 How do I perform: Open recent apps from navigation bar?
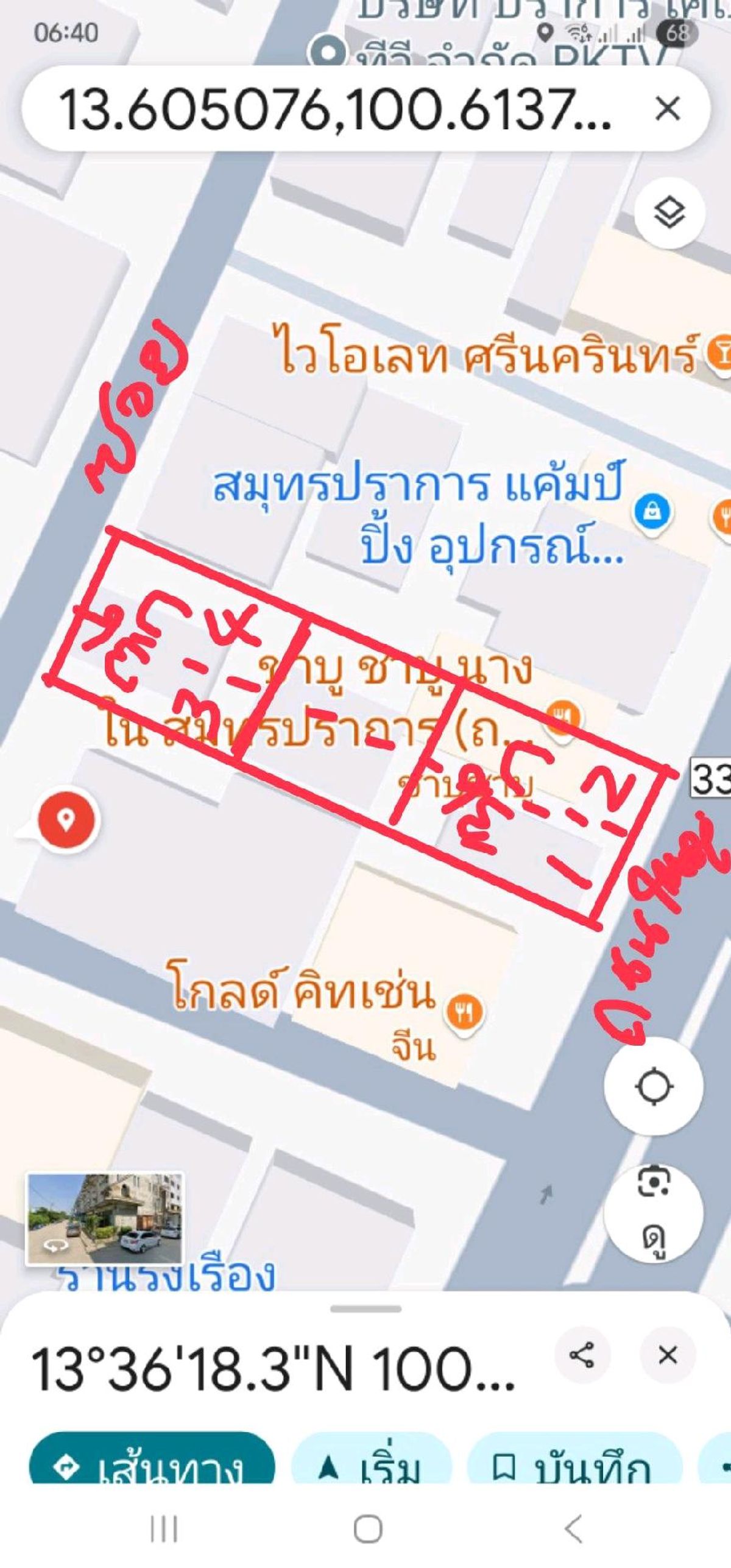163,1528
